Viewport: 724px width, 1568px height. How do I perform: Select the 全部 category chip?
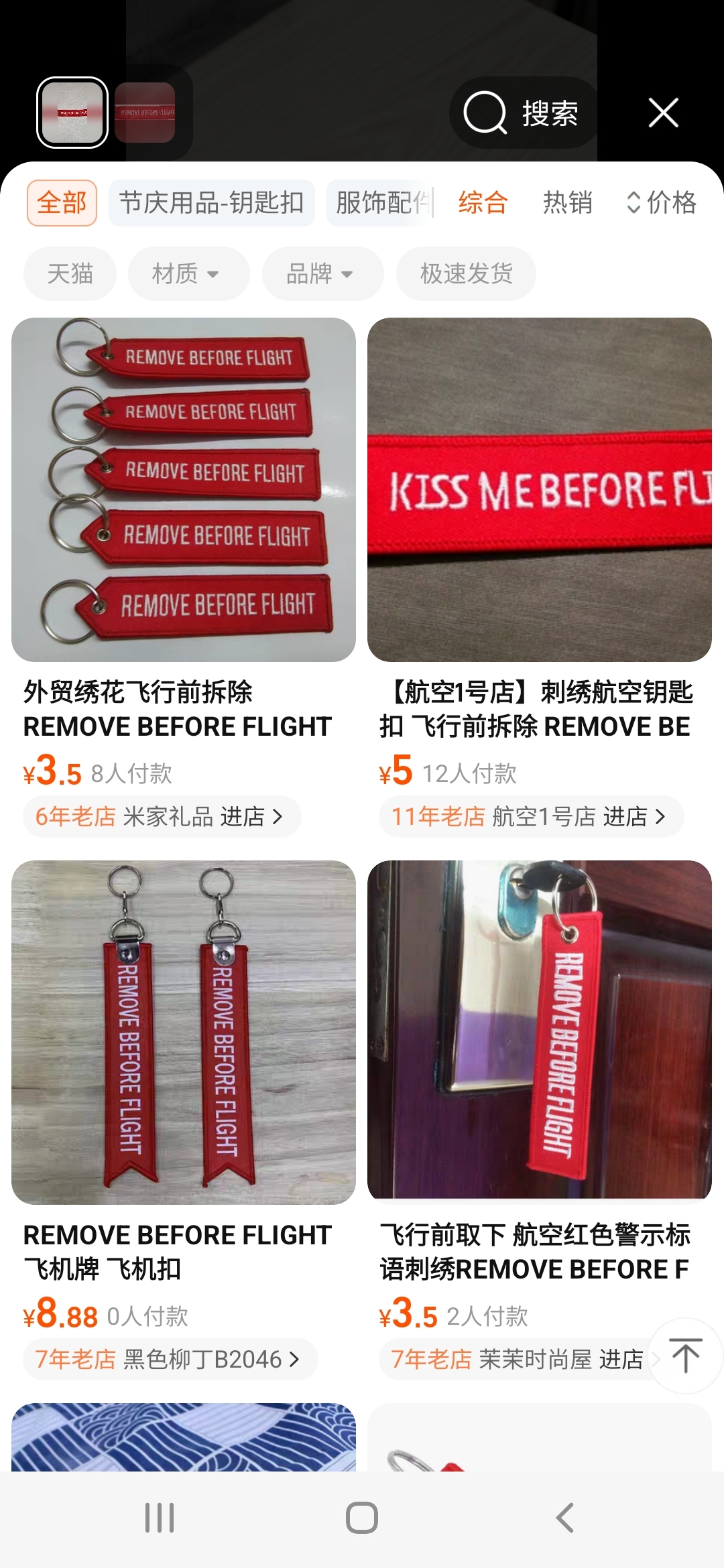[x=62, y=202]
